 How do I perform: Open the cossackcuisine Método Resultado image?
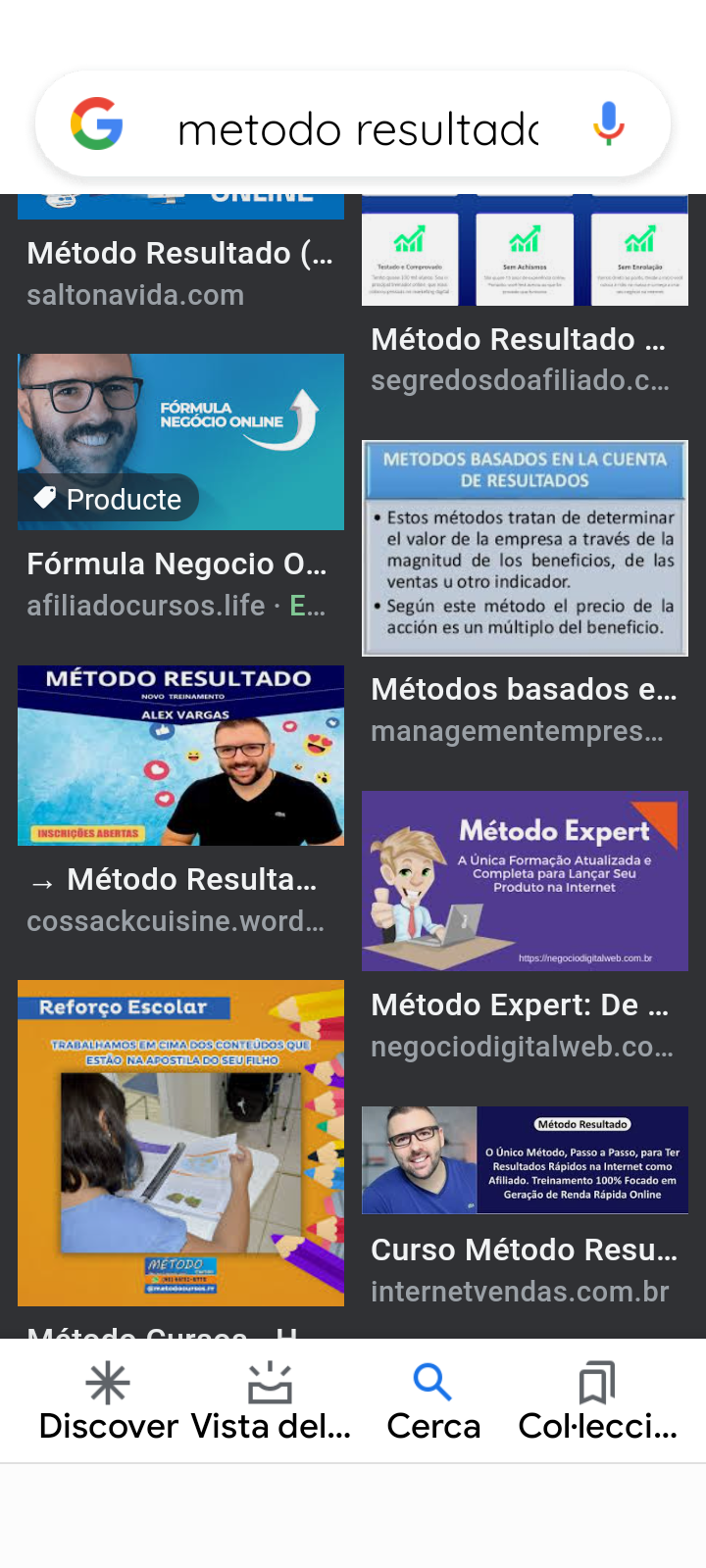tap(180, 756)
